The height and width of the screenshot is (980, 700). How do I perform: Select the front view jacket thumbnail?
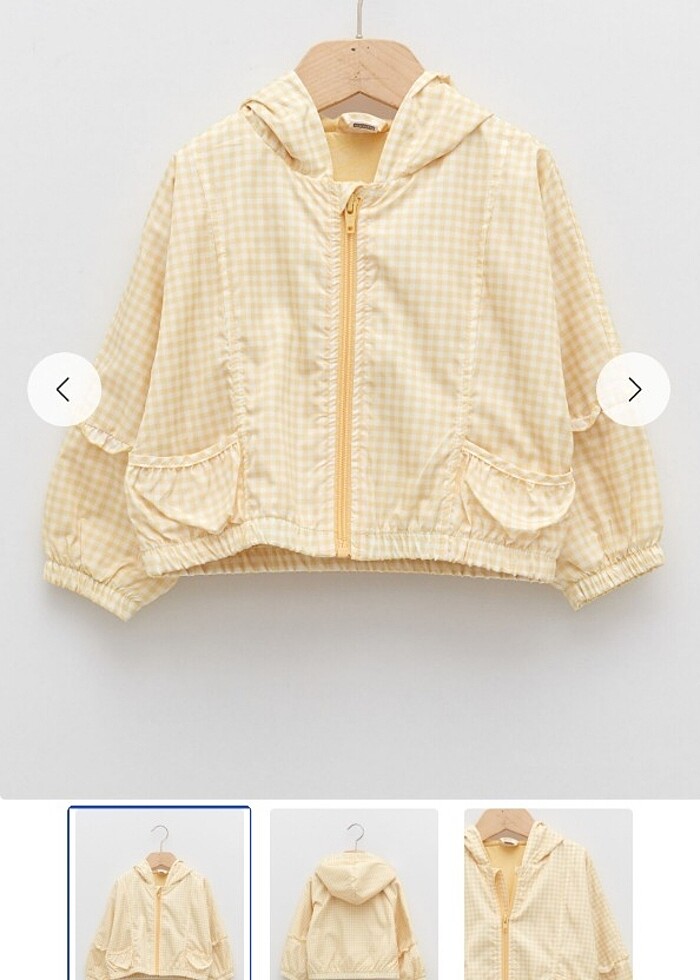click(x=160, y=894)
